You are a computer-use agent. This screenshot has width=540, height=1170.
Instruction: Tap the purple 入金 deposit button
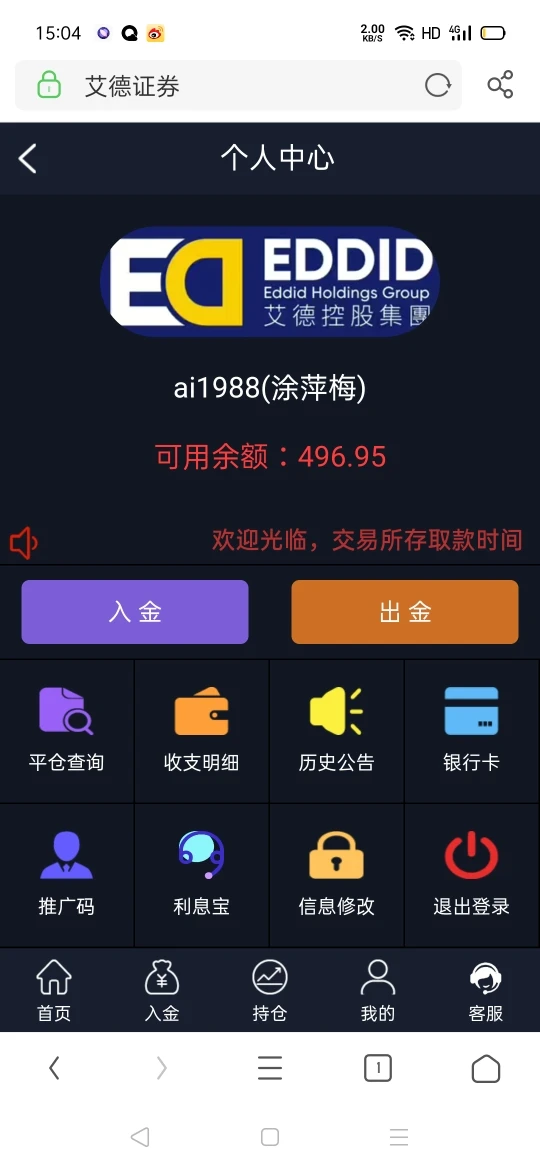pos(135,612)
